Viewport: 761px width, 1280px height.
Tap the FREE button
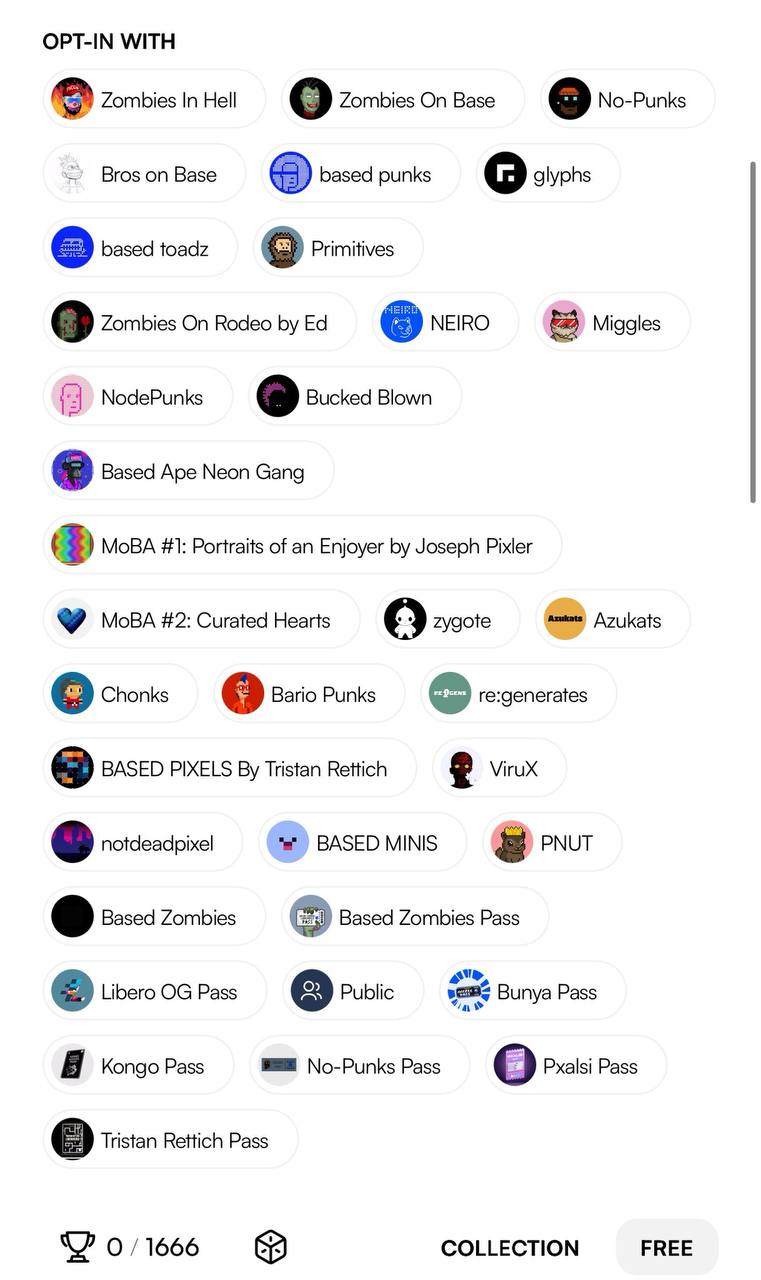(666, 1247)
